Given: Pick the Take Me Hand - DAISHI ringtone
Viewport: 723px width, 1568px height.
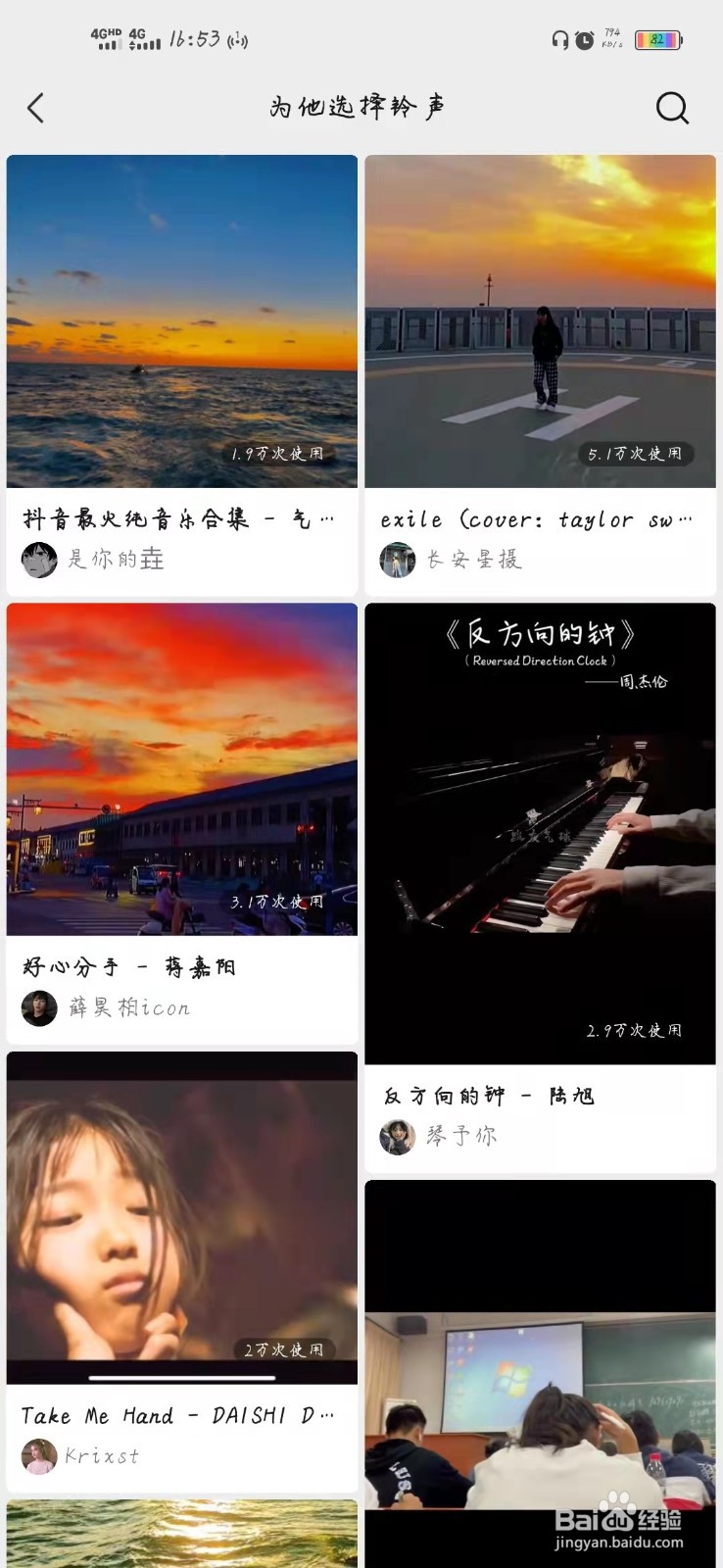Looking at the screenshot, I should pyautogui.click(x=181, y=1218).
